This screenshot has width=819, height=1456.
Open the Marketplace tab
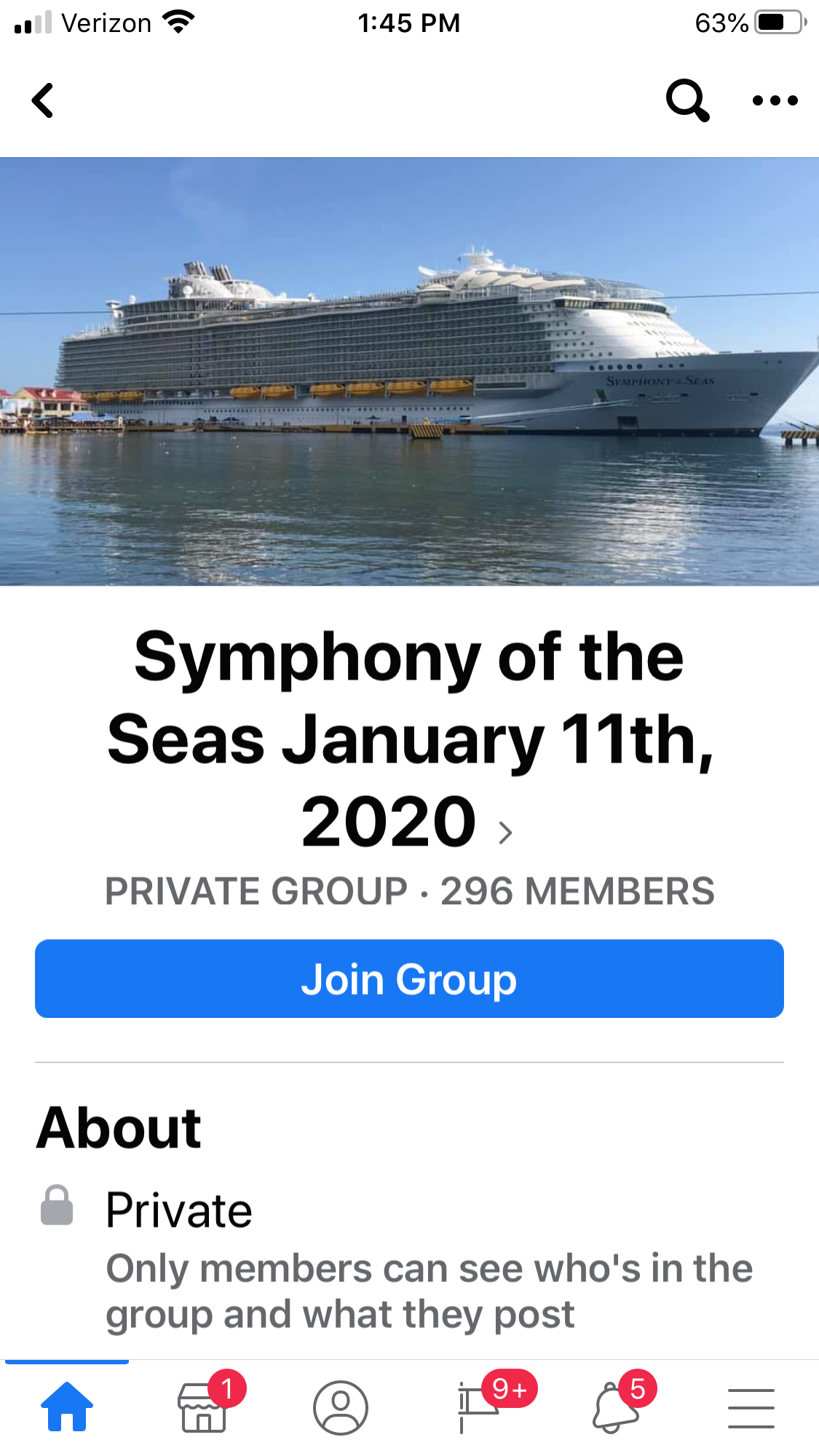(x=203, y=1407)
